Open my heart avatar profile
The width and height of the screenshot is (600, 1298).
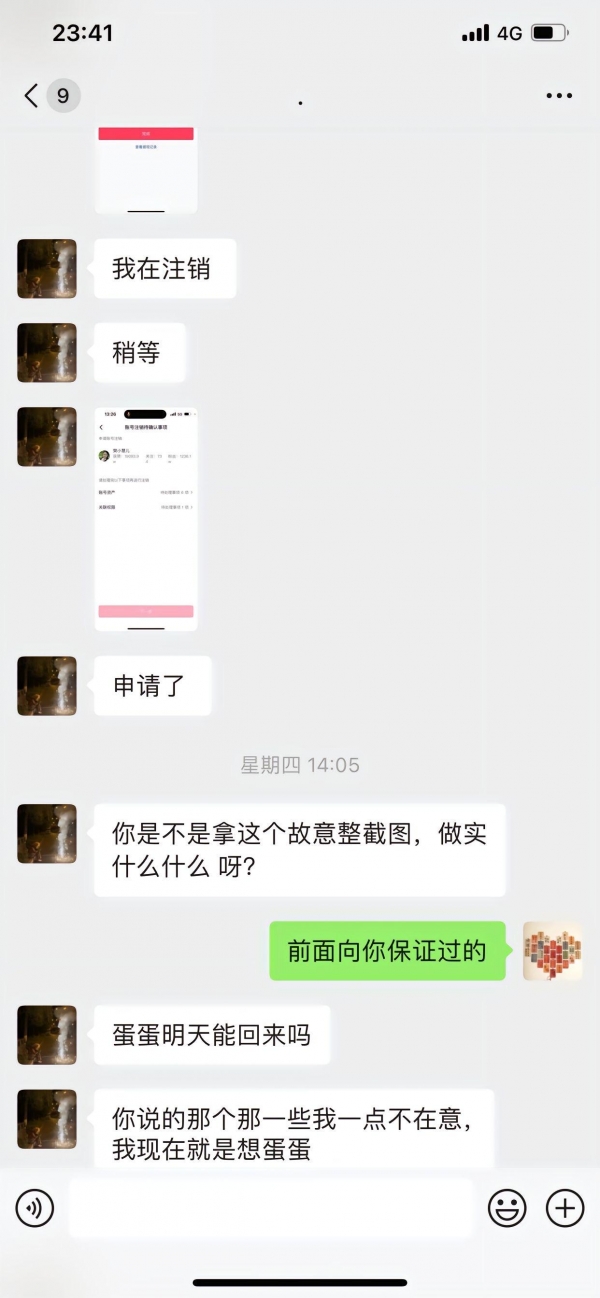552,951
